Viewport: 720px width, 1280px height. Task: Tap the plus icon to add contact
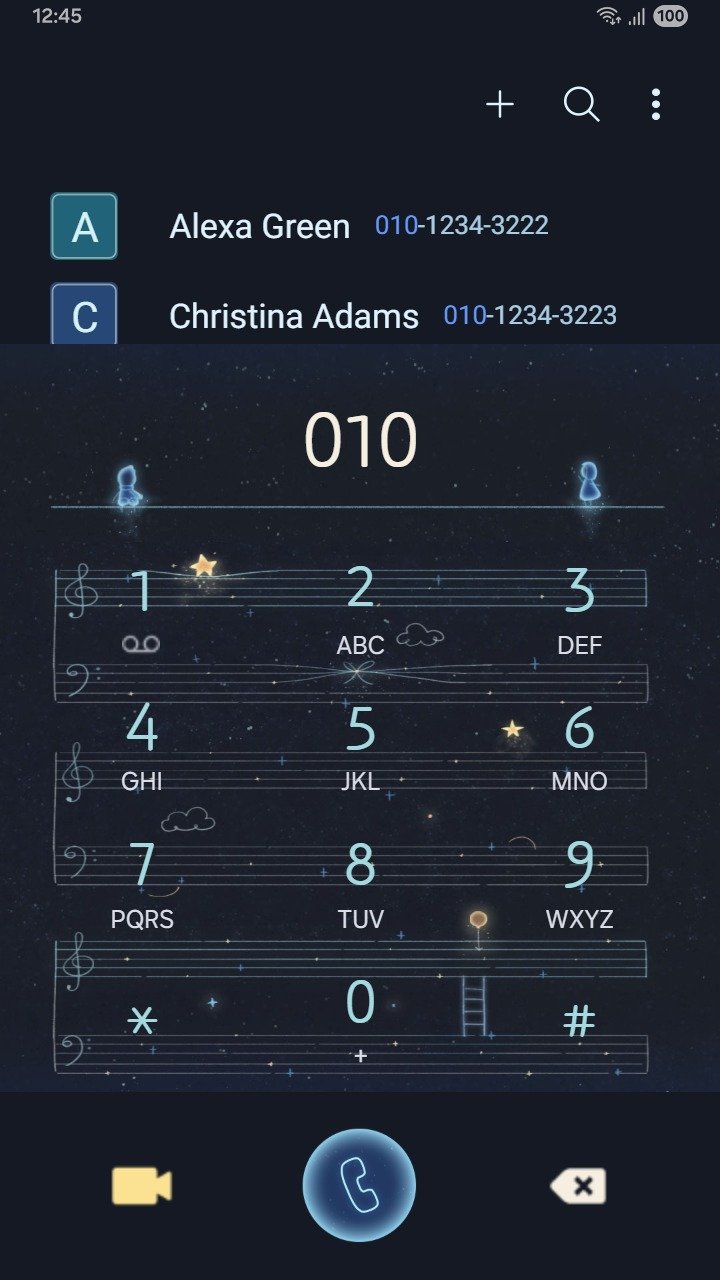coord(499,104)
